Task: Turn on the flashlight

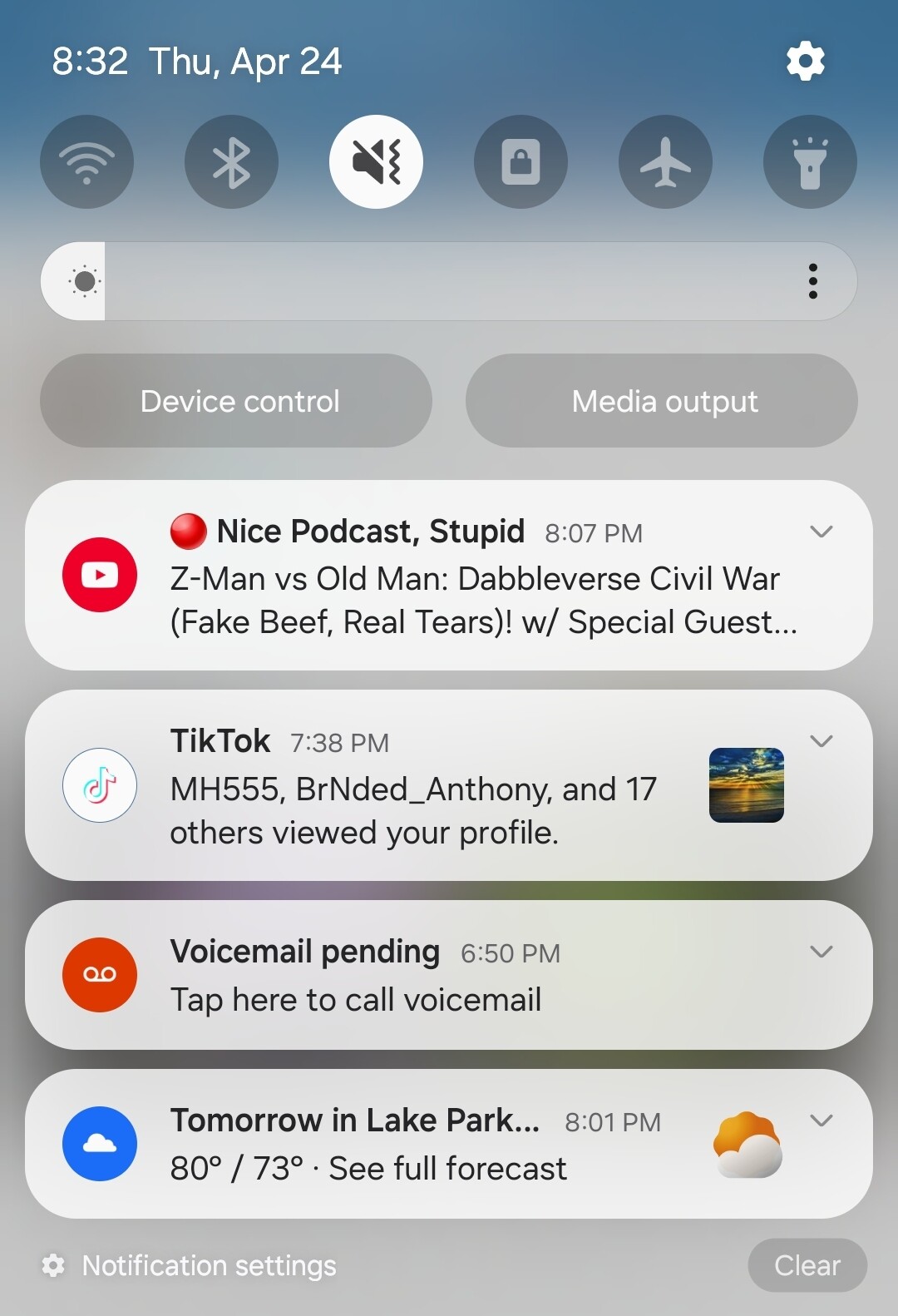Action: point(810,162)
